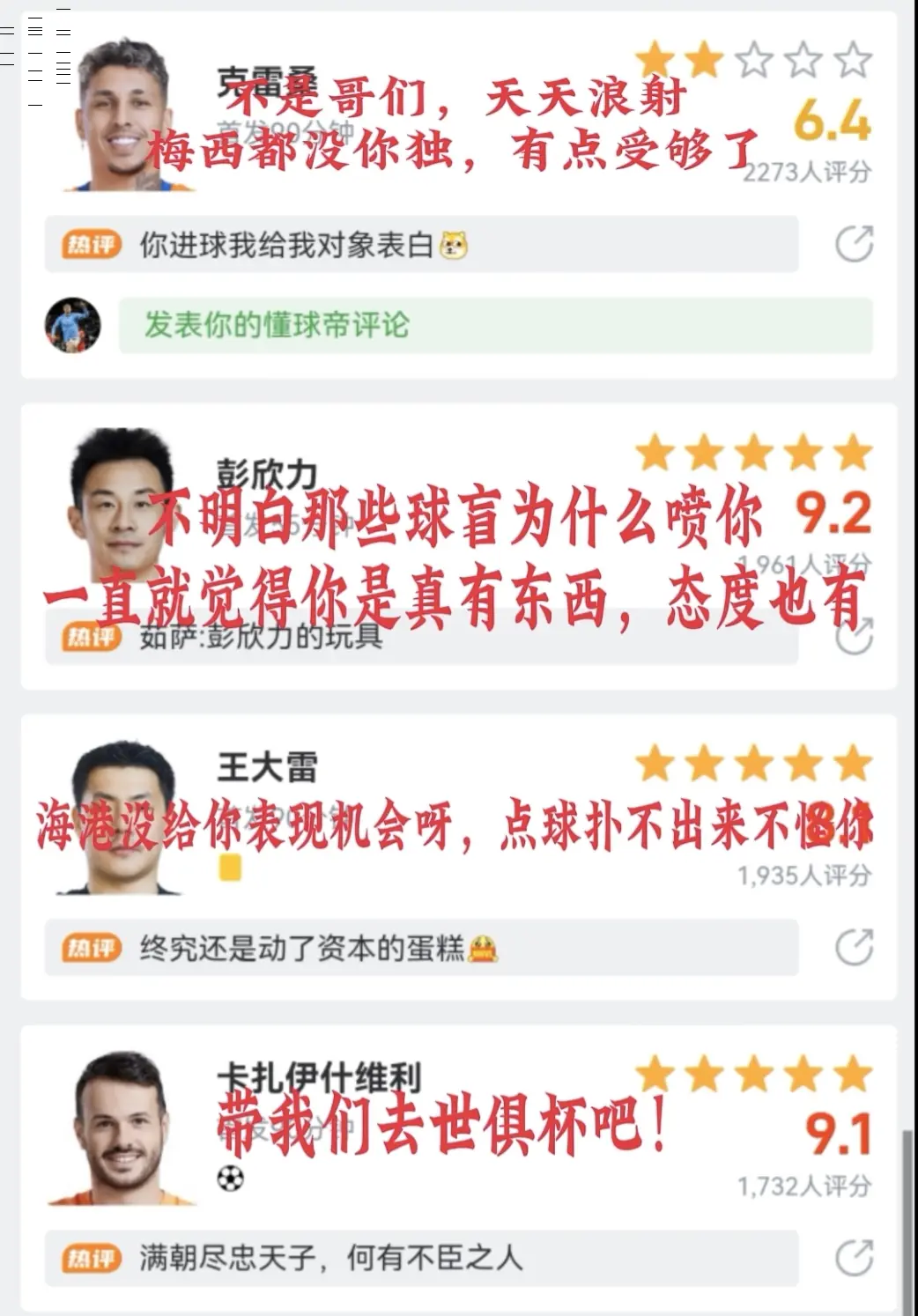Viewport: 918px width, 1316px height.
Task: Click the 热评 badge on 克雷桑's card
Action: pos(90,246)
